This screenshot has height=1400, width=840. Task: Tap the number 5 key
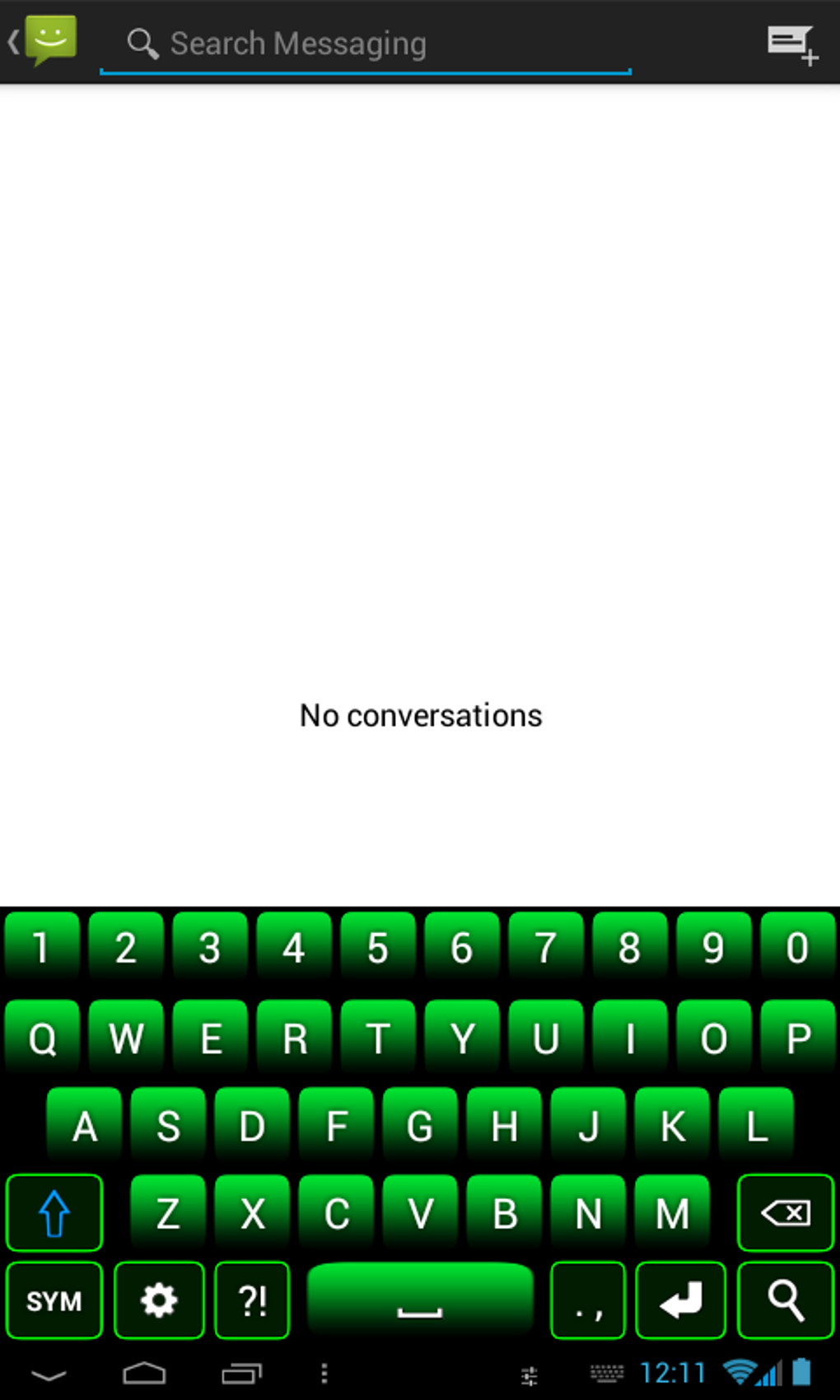pos(378,948)
